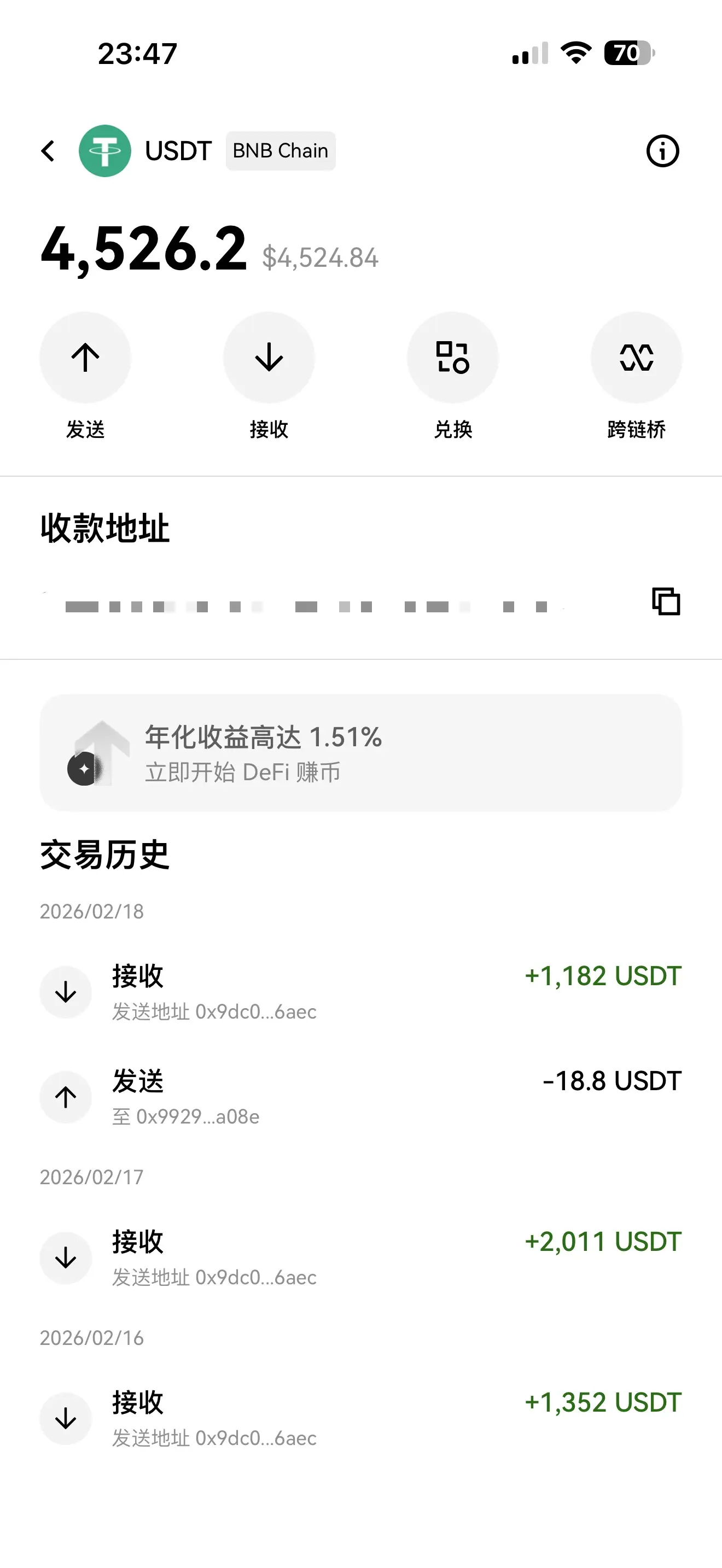Open the -18.8 USDT send transaction
Viewport: 722px width, 1568px height.
(361, 1097)
